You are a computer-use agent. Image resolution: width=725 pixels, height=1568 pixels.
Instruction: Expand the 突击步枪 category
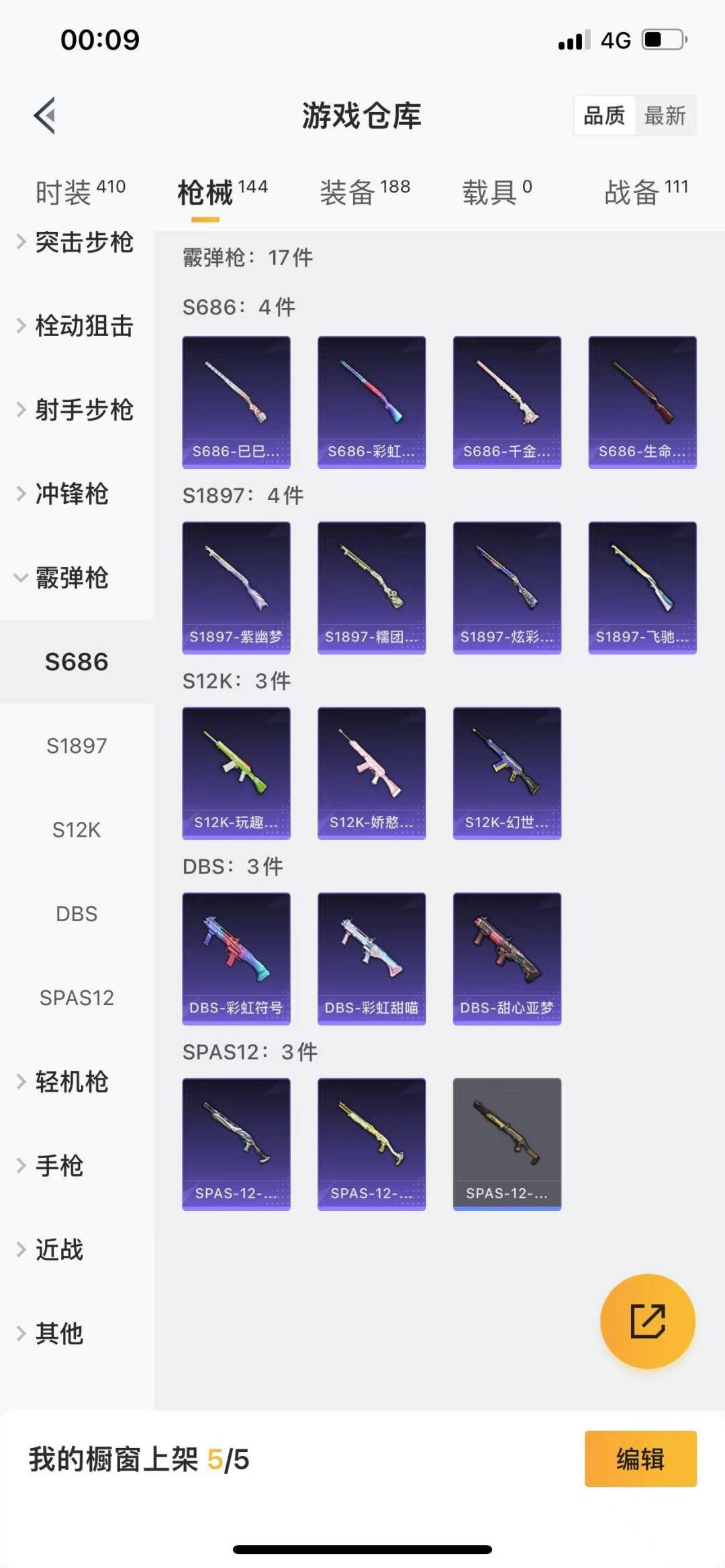[75, 242]
